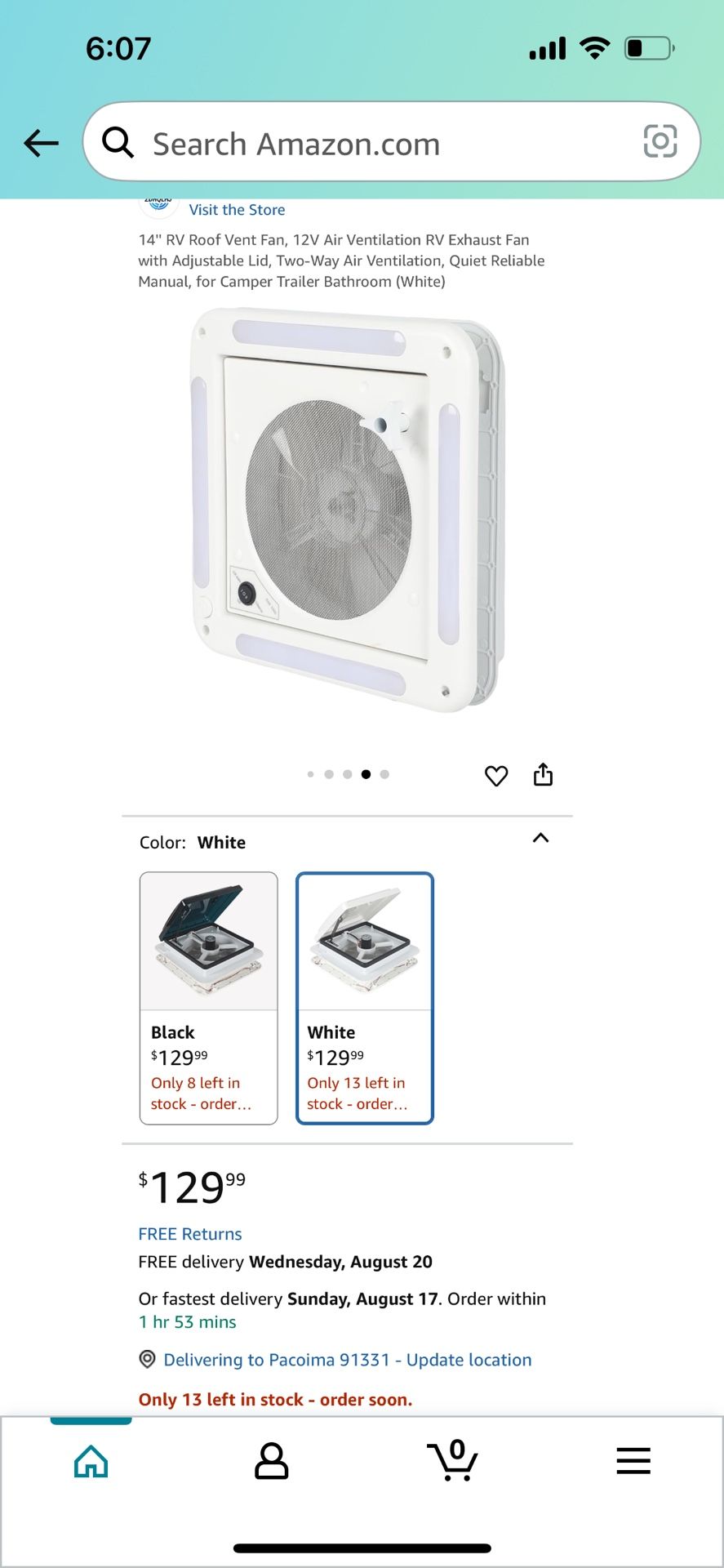
Task: Open the FREE Returns link
Action: (190, 1234)
